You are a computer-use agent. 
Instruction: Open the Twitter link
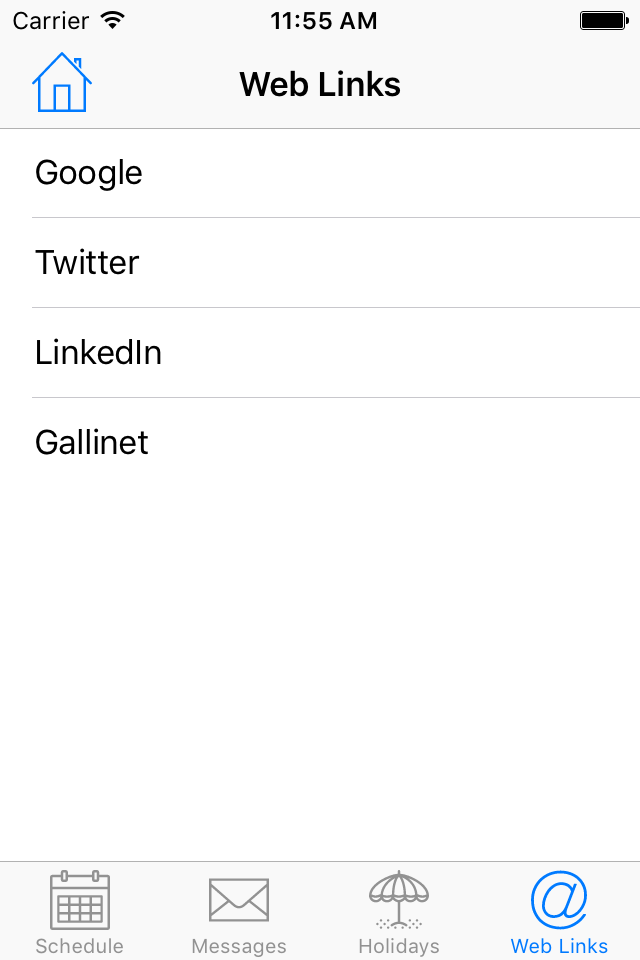coord(320,263)
